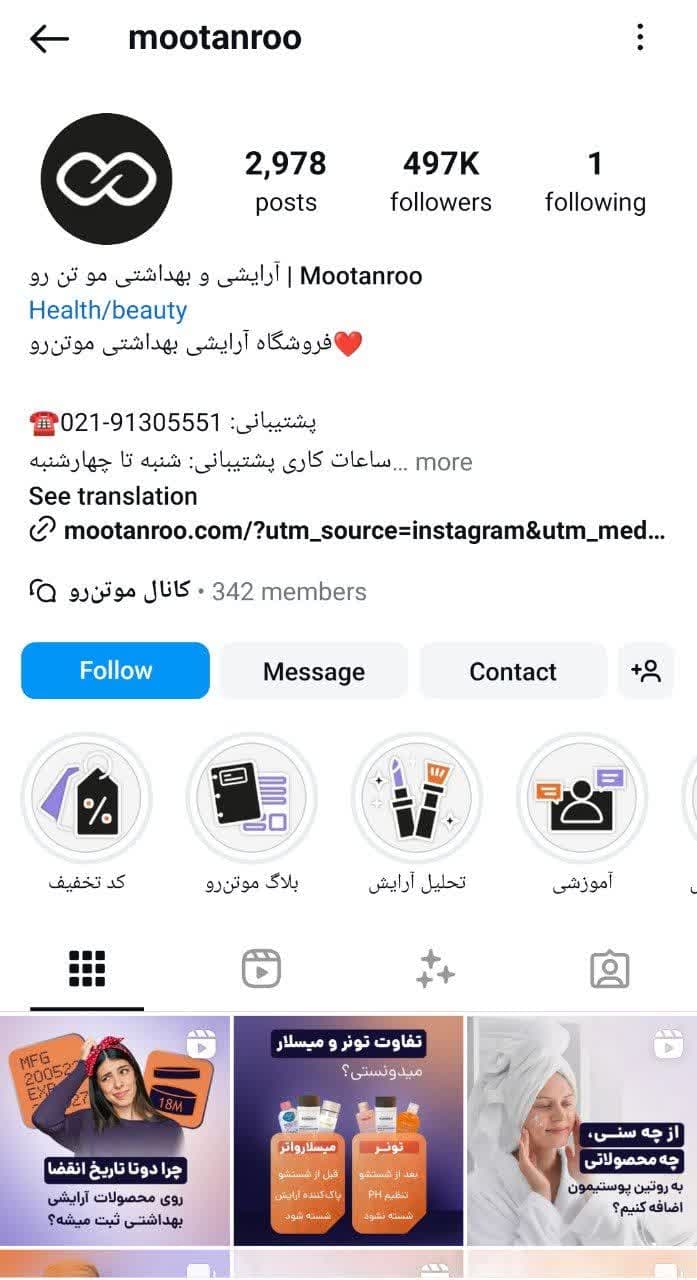This screenshot has height=1280, width=697.
Task: Switch to the tagged posts tab
Action: [x=609, y=969]
